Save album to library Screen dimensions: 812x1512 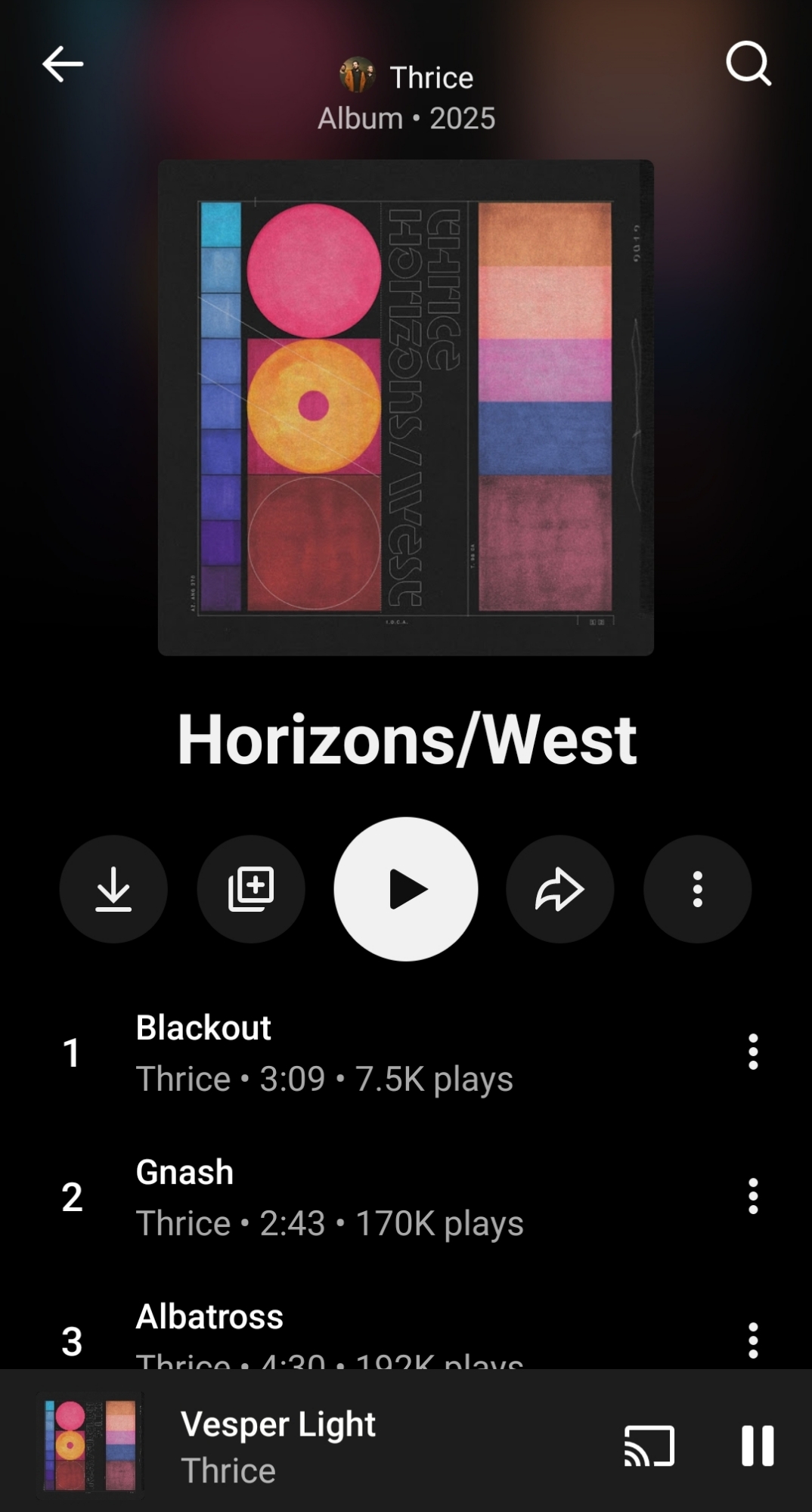point(251,889)
